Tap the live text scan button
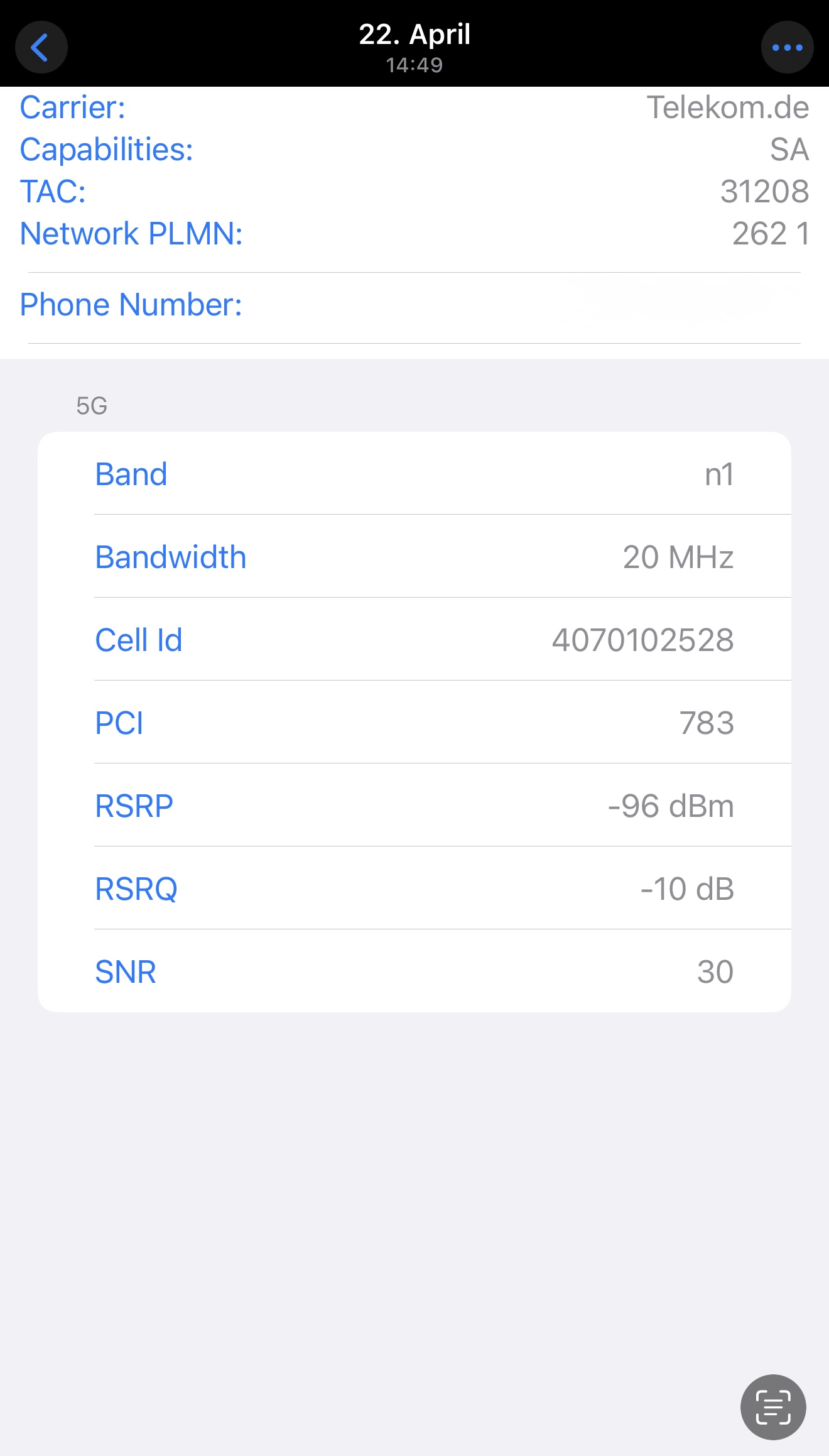Image resolution: width=829 pixels, height=1456 pixels. (x=773, y=1407)
